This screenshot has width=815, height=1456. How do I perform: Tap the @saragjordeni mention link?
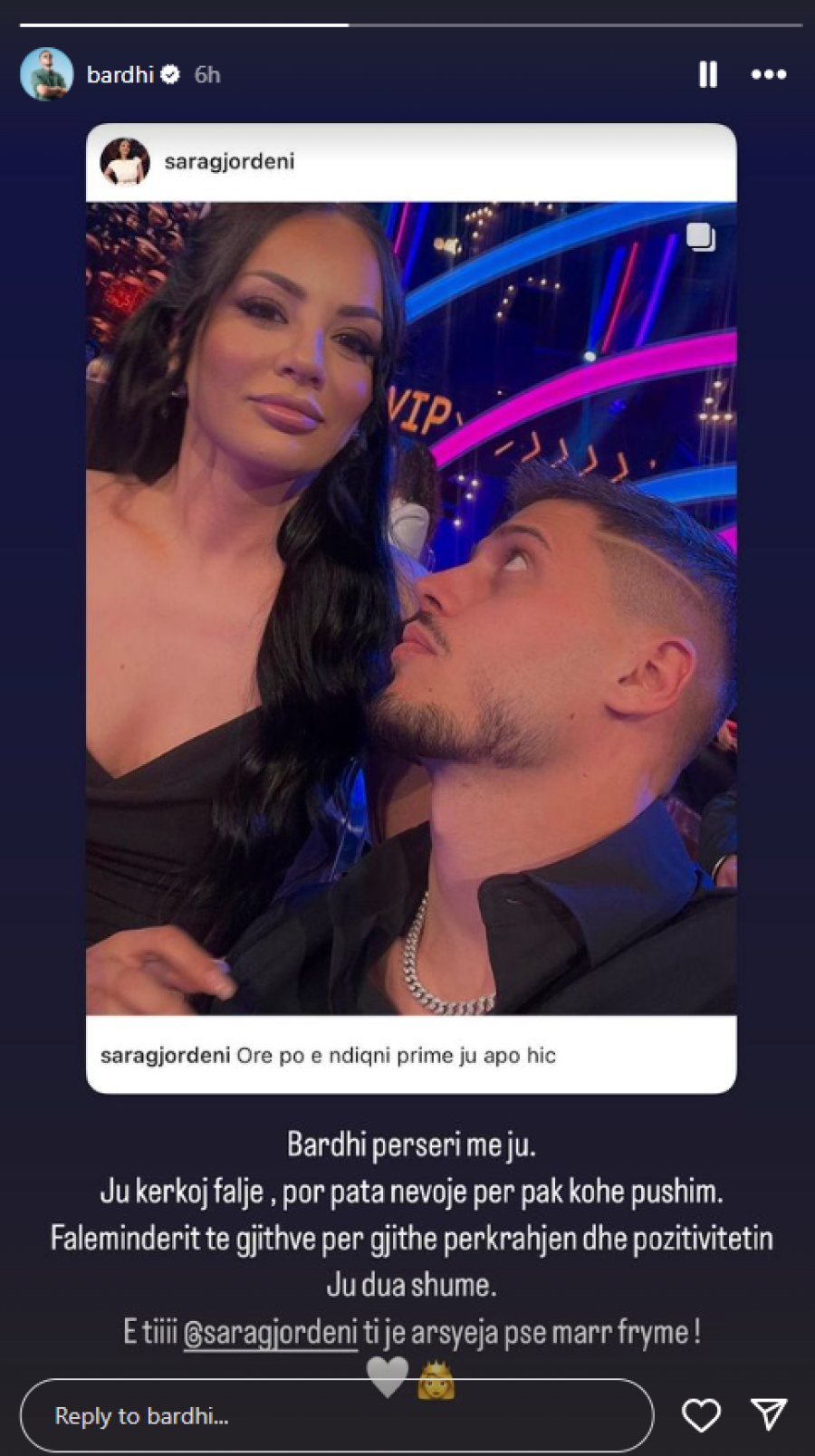click(x=270, y=1333)
